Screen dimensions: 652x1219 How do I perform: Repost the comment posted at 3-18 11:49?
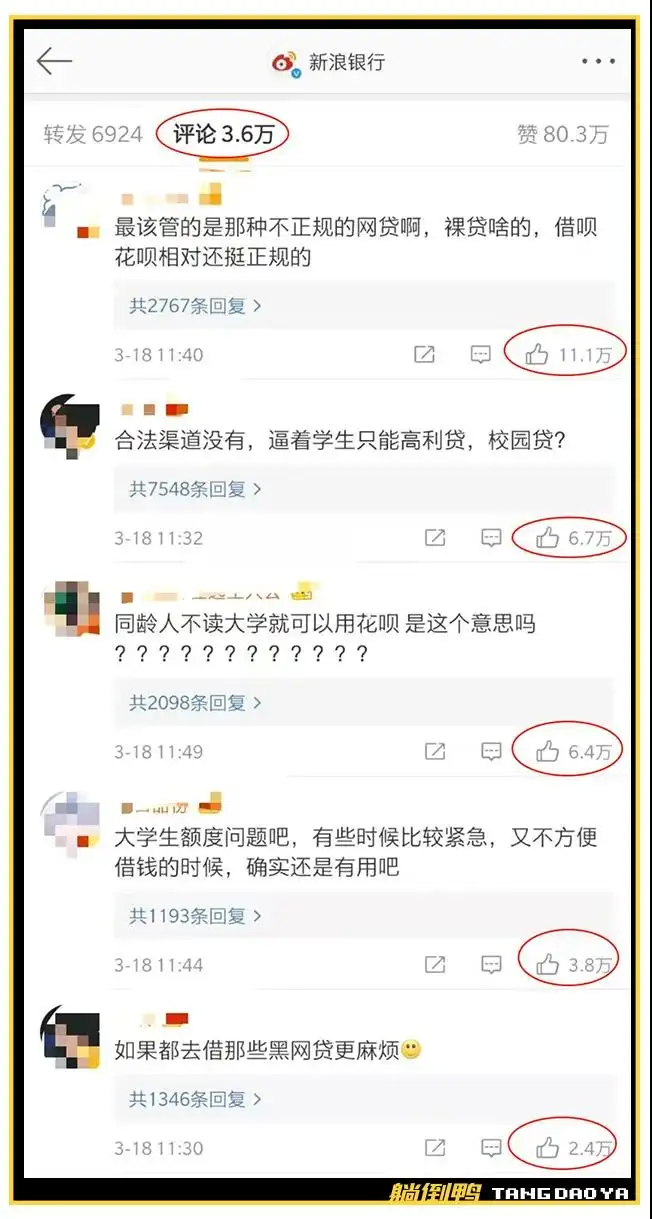pyautogui.click(x=435, y=752)
